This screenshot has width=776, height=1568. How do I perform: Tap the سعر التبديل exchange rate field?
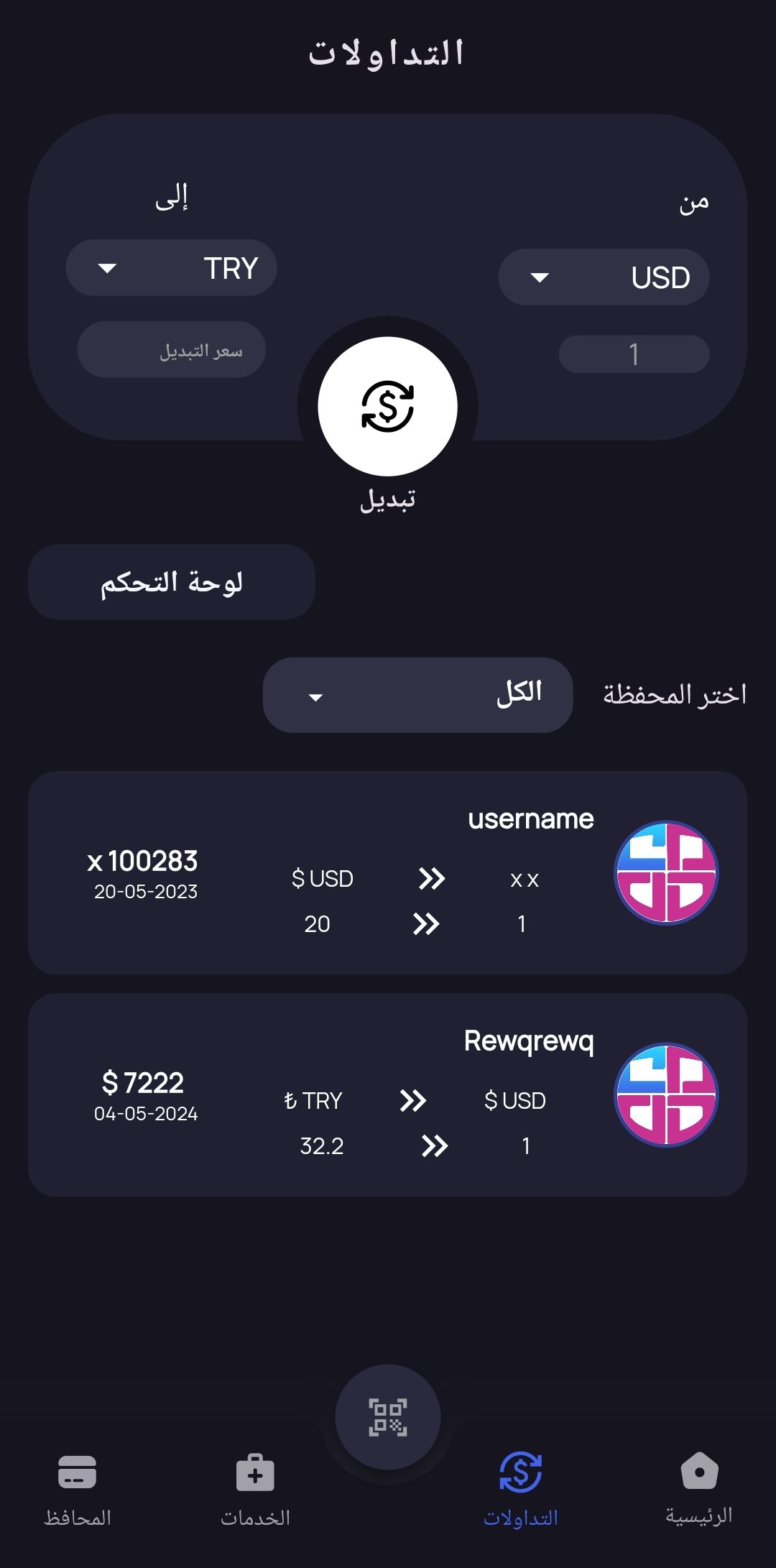pos(171,350)
